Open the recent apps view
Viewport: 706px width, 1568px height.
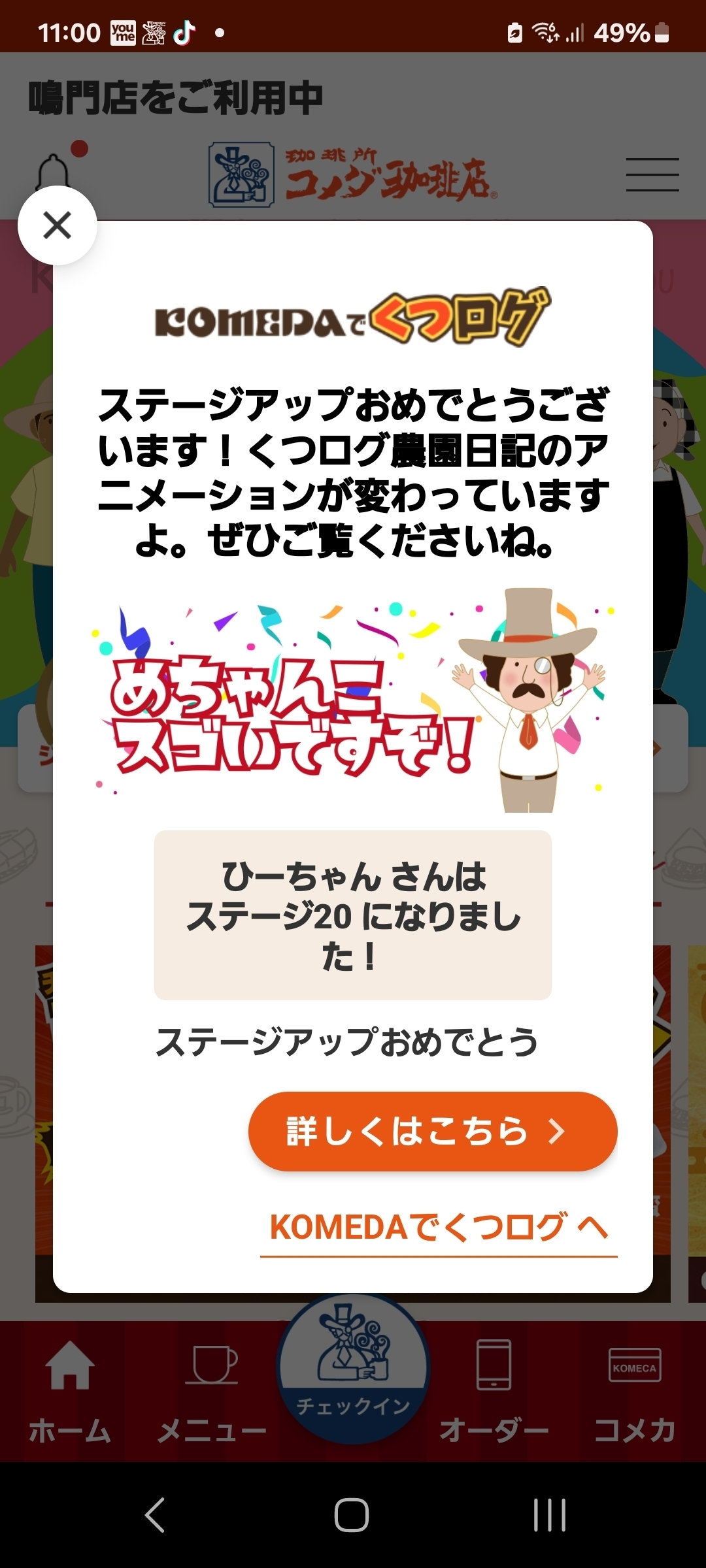549,1514
